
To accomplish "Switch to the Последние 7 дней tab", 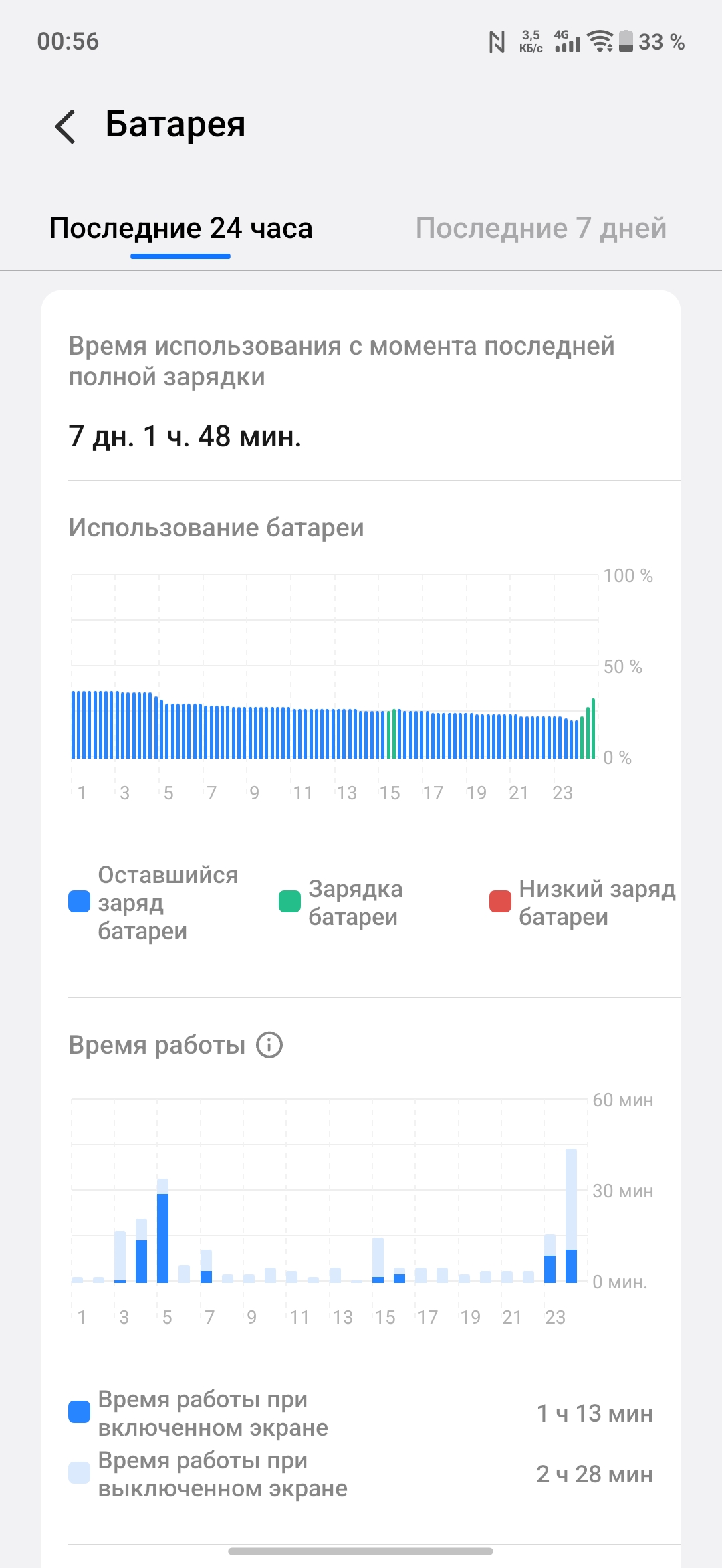I will click(x=541, y=228).
